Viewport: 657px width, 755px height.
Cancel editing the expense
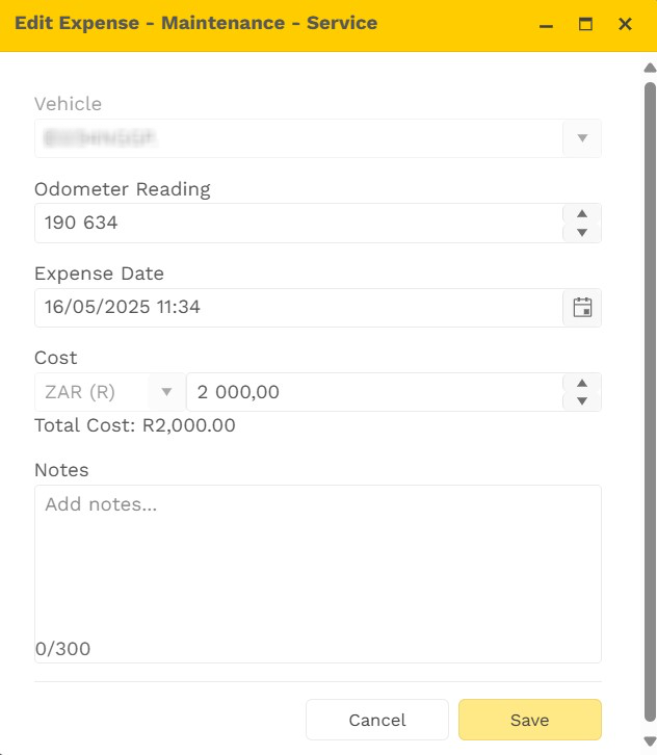(x=377, y=720)
